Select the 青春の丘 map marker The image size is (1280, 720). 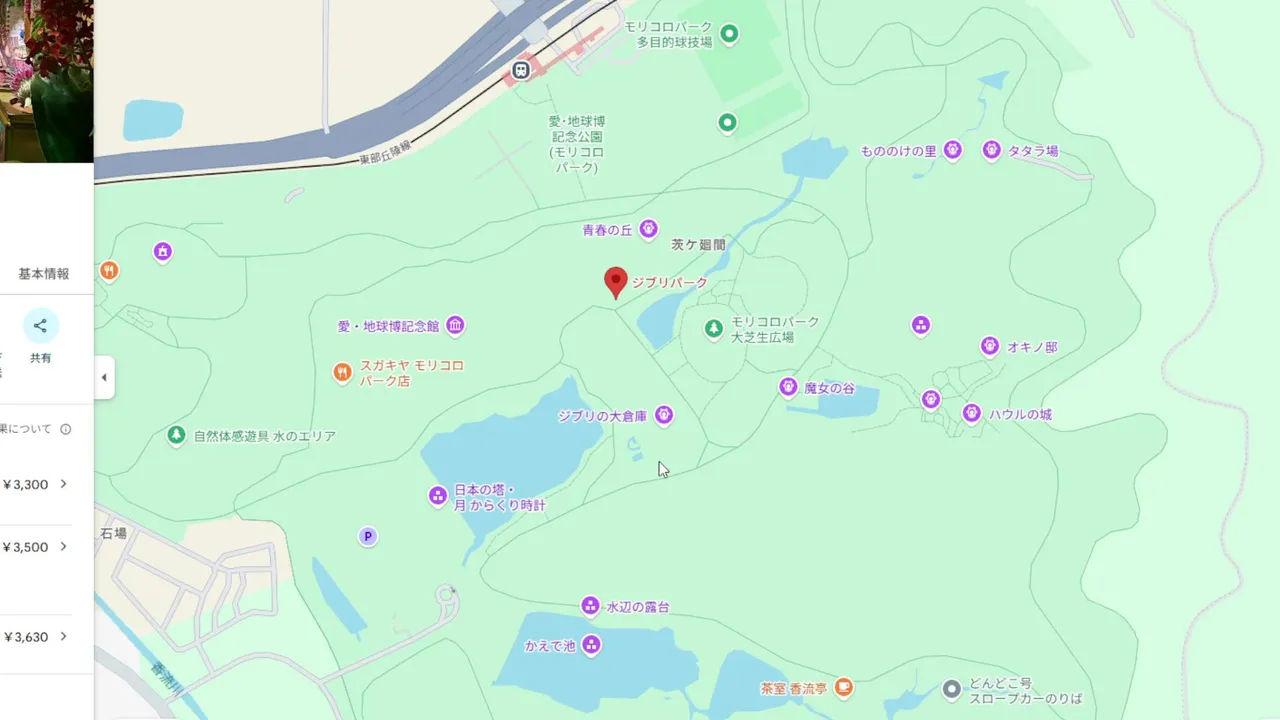[x=648, y=229]
